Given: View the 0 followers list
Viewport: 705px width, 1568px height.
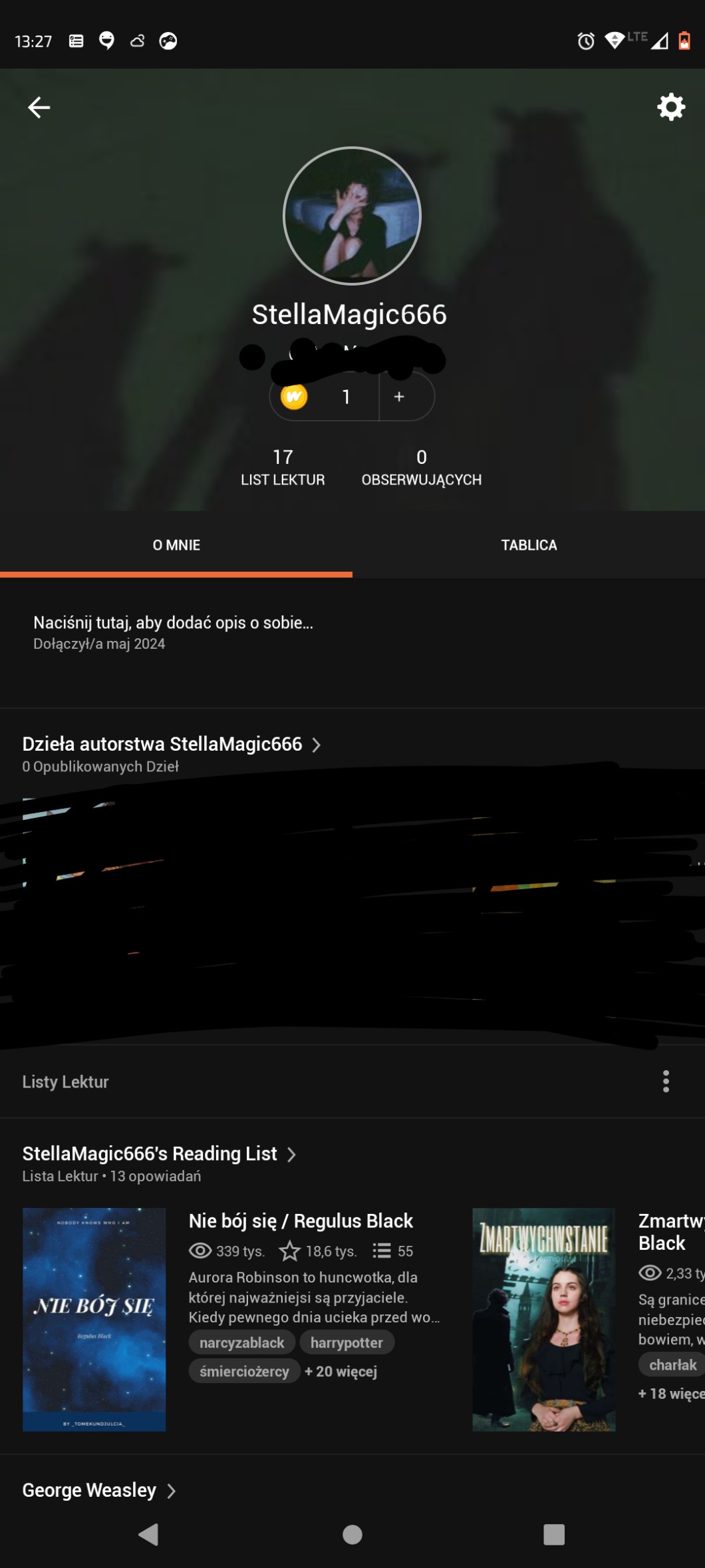Looking at the screenshot, I should [x=421, y=467].
